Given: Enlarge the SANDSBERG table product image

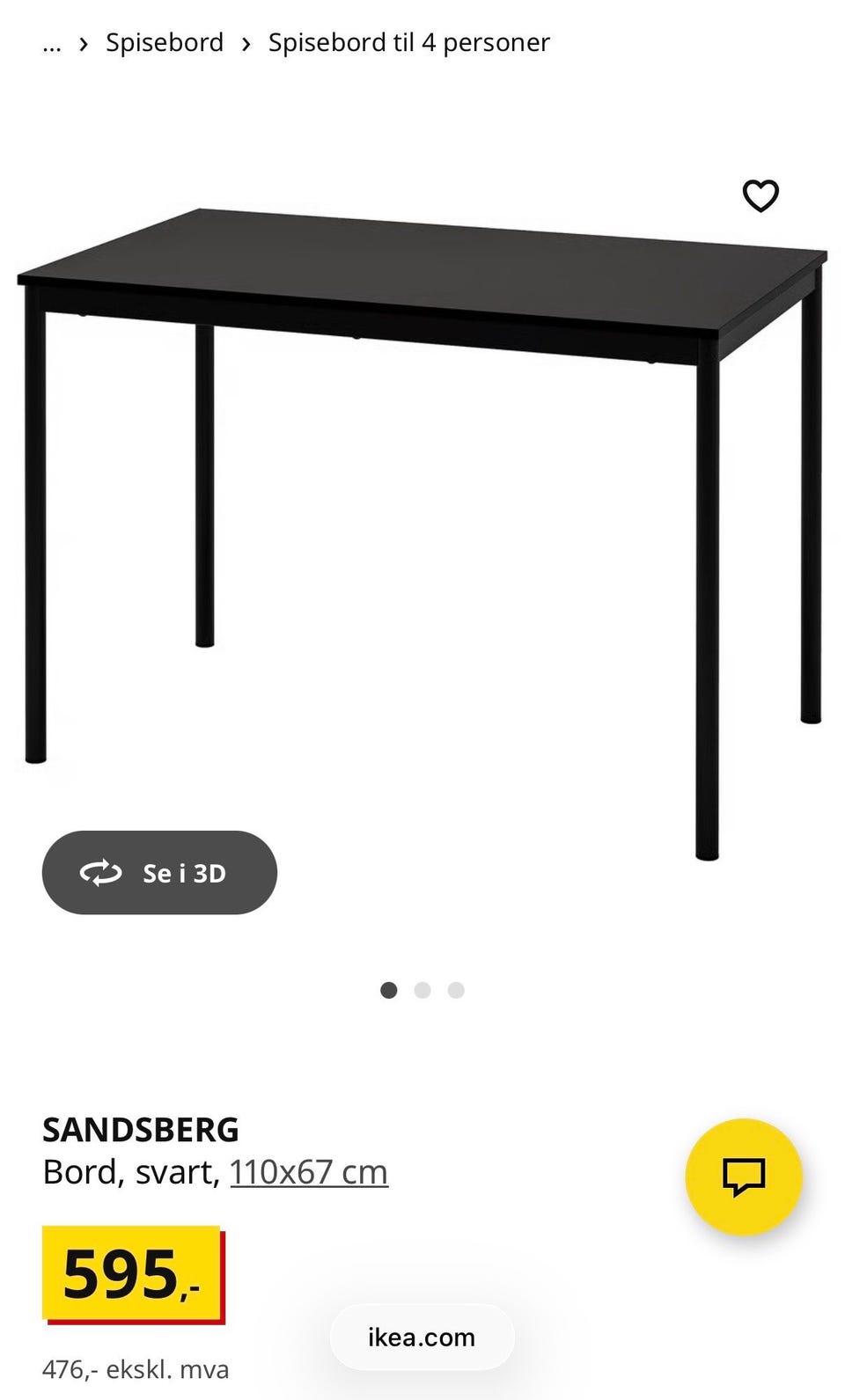Looking at the screenshot, I should 422,493.
